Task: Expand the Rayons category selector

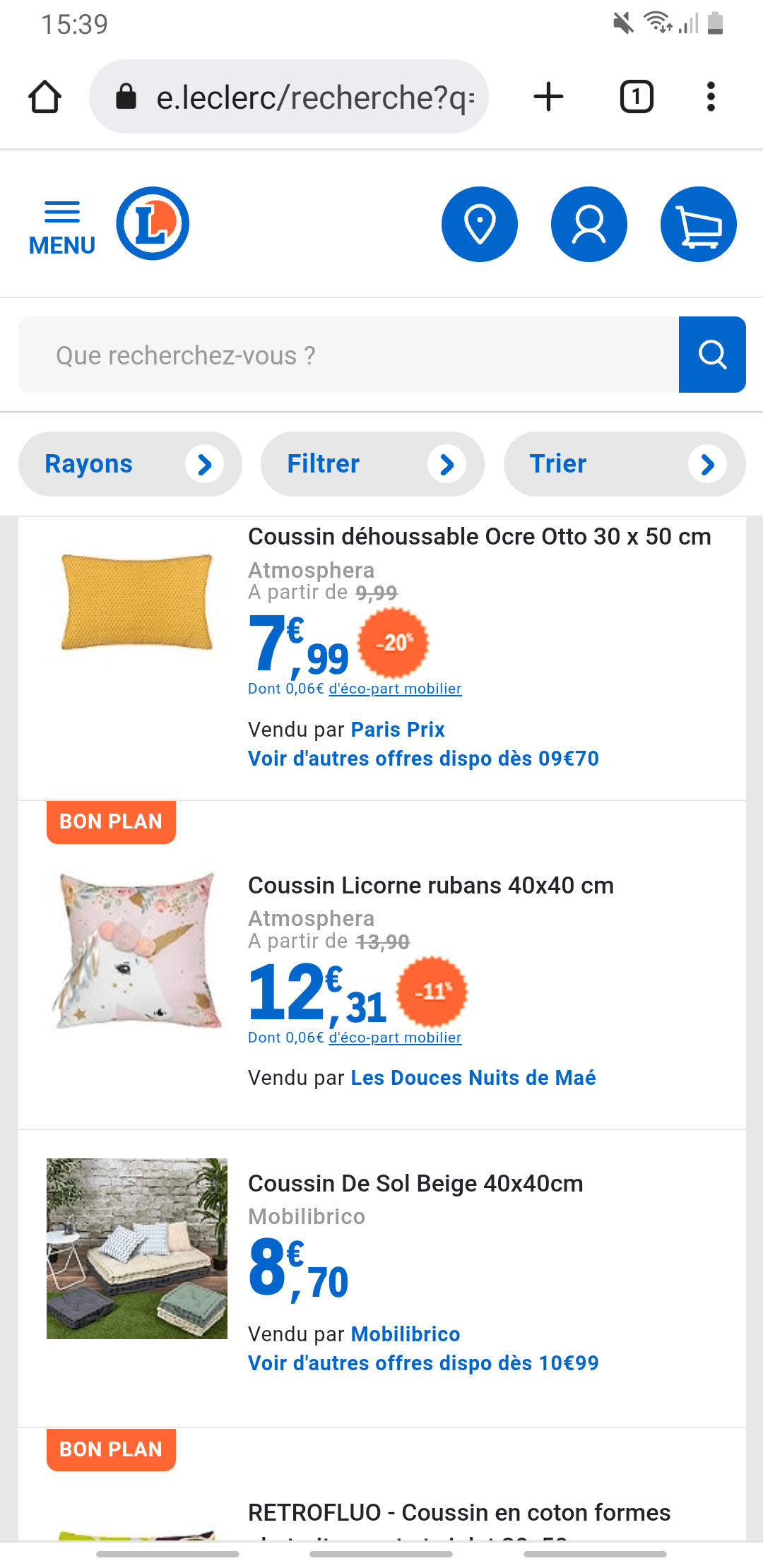Action: 129,464
